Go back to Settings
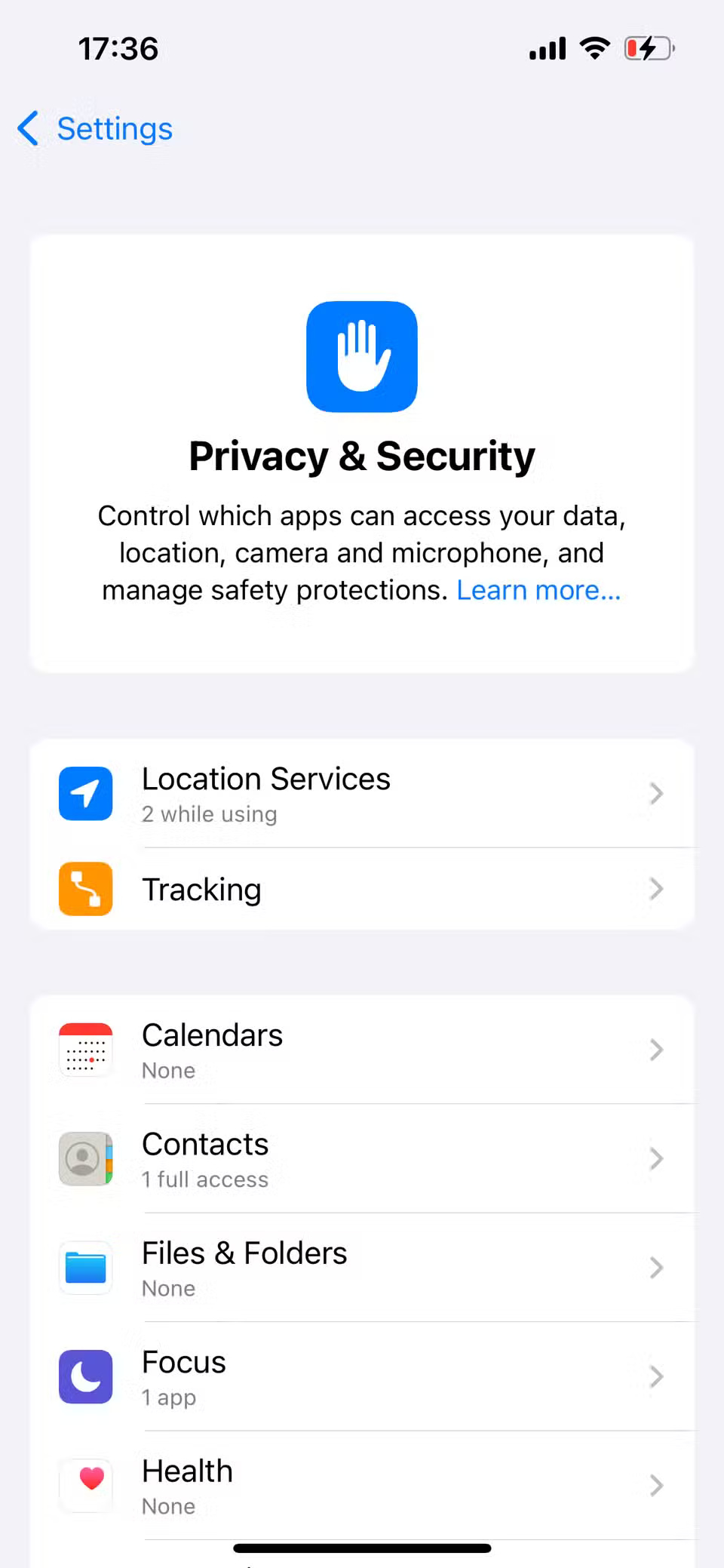This screenshot has width=724, height=1568. [x=94, y=129]
